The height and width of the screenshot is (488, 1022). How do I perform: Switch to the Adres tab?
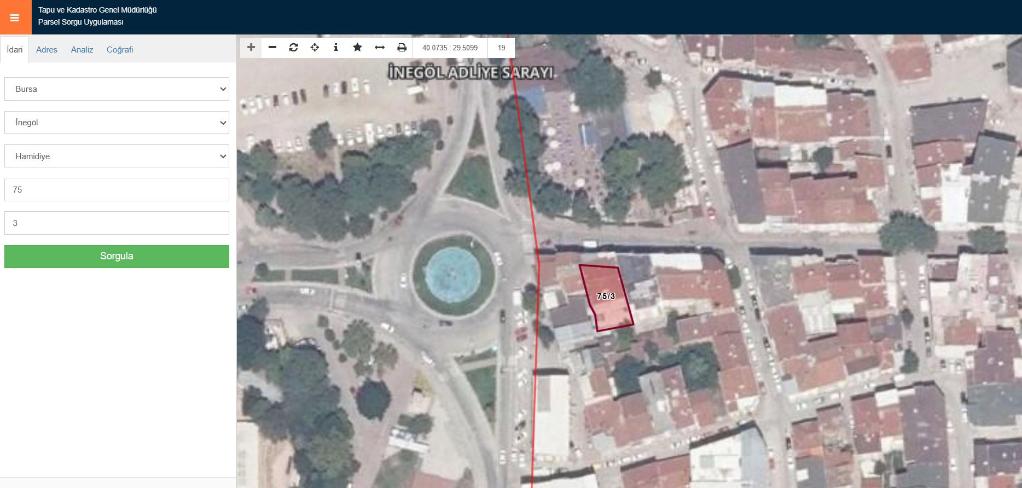46,49
